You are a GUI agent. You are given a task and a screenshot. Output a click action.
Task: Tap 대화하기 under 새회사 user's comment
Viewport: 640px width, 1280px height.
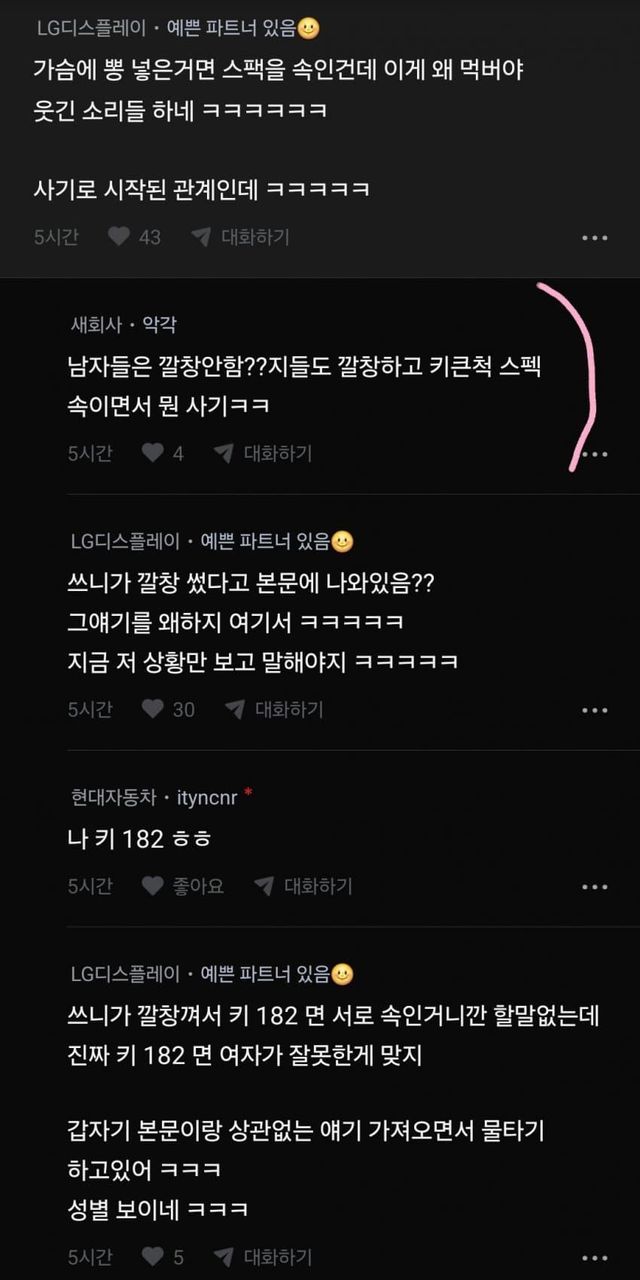(x=263, y=453)
